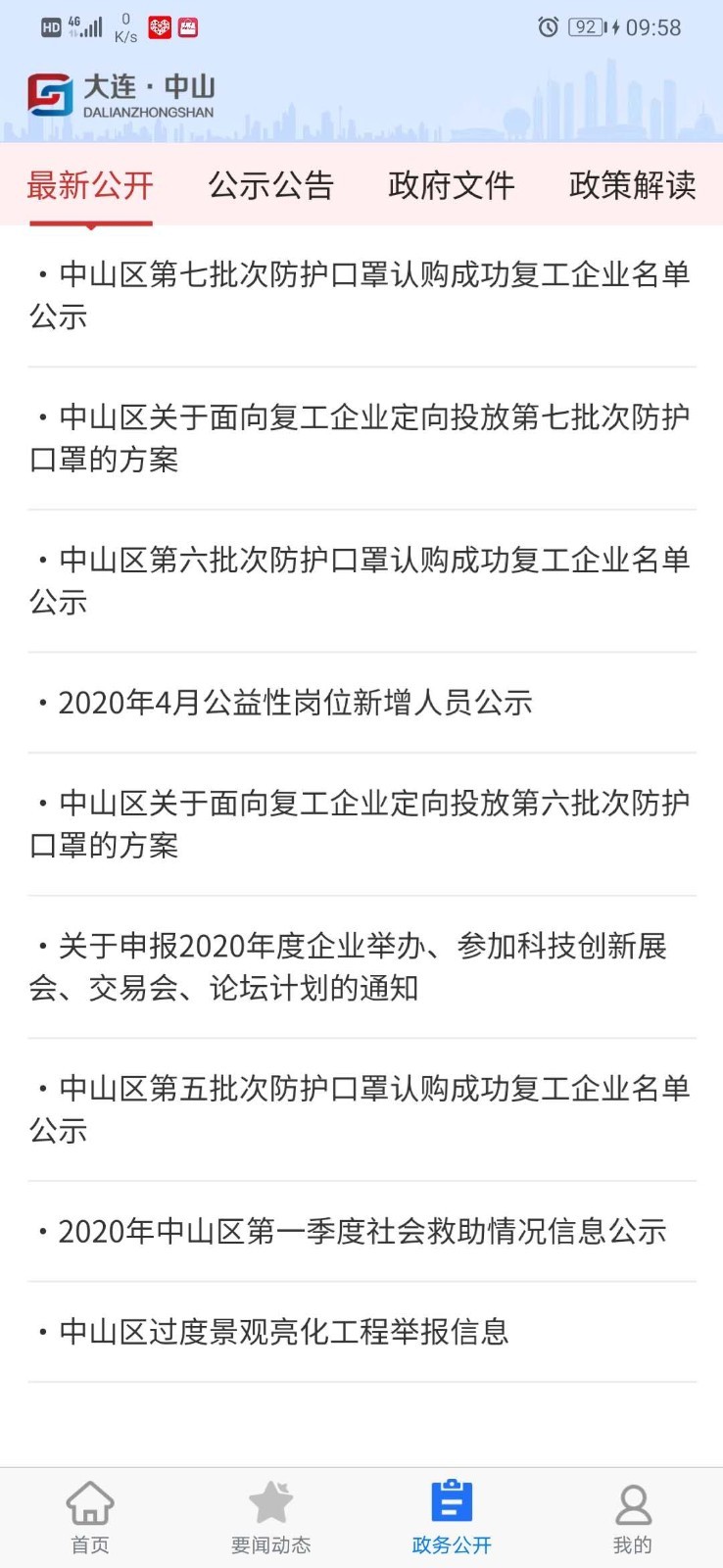
Task: Open the 我的 profile icon
Action: pyautogui.click(x=632, y=1514)
